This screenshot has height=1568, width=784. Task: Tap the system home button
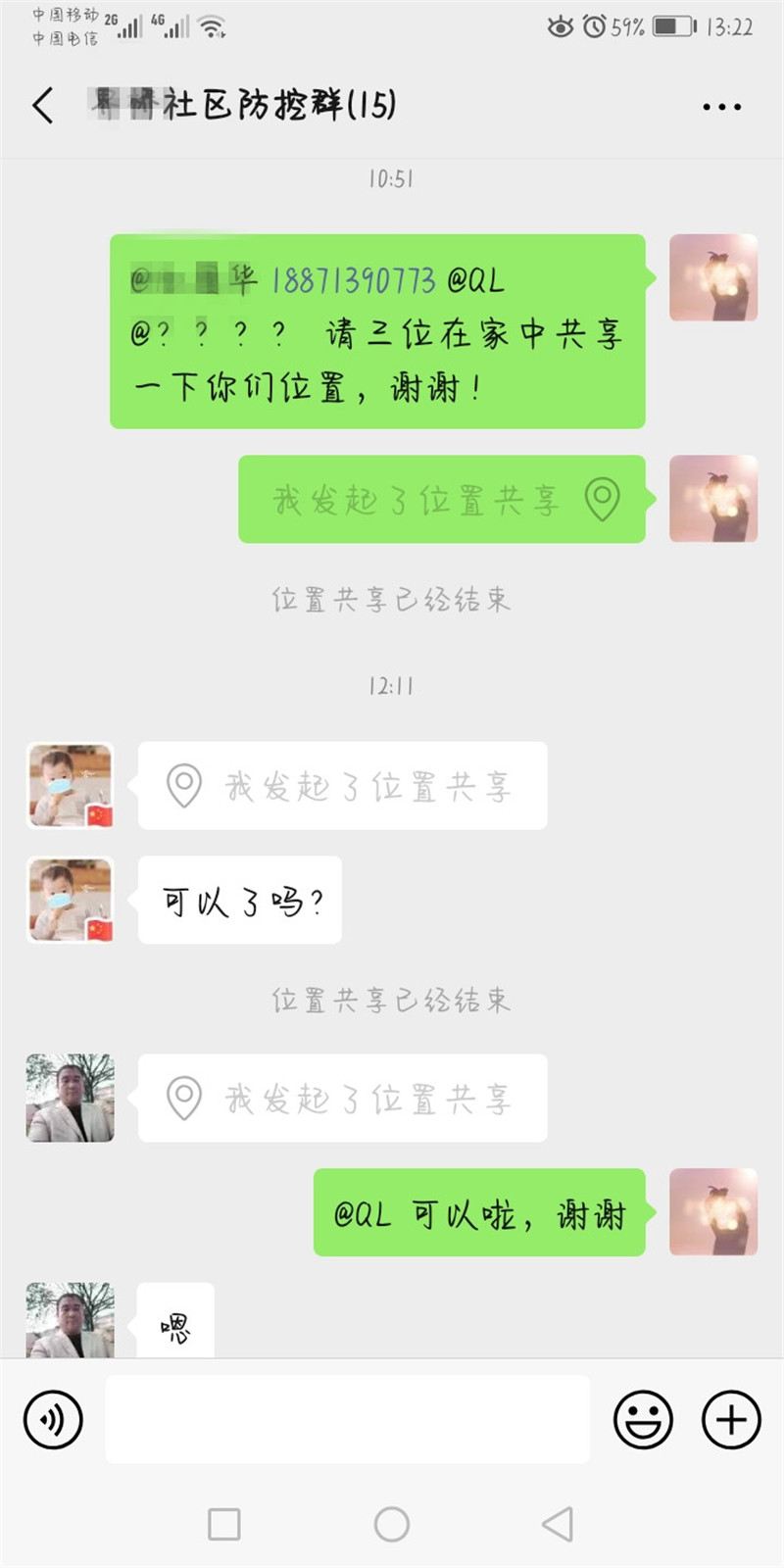(x=392, y=1524)
